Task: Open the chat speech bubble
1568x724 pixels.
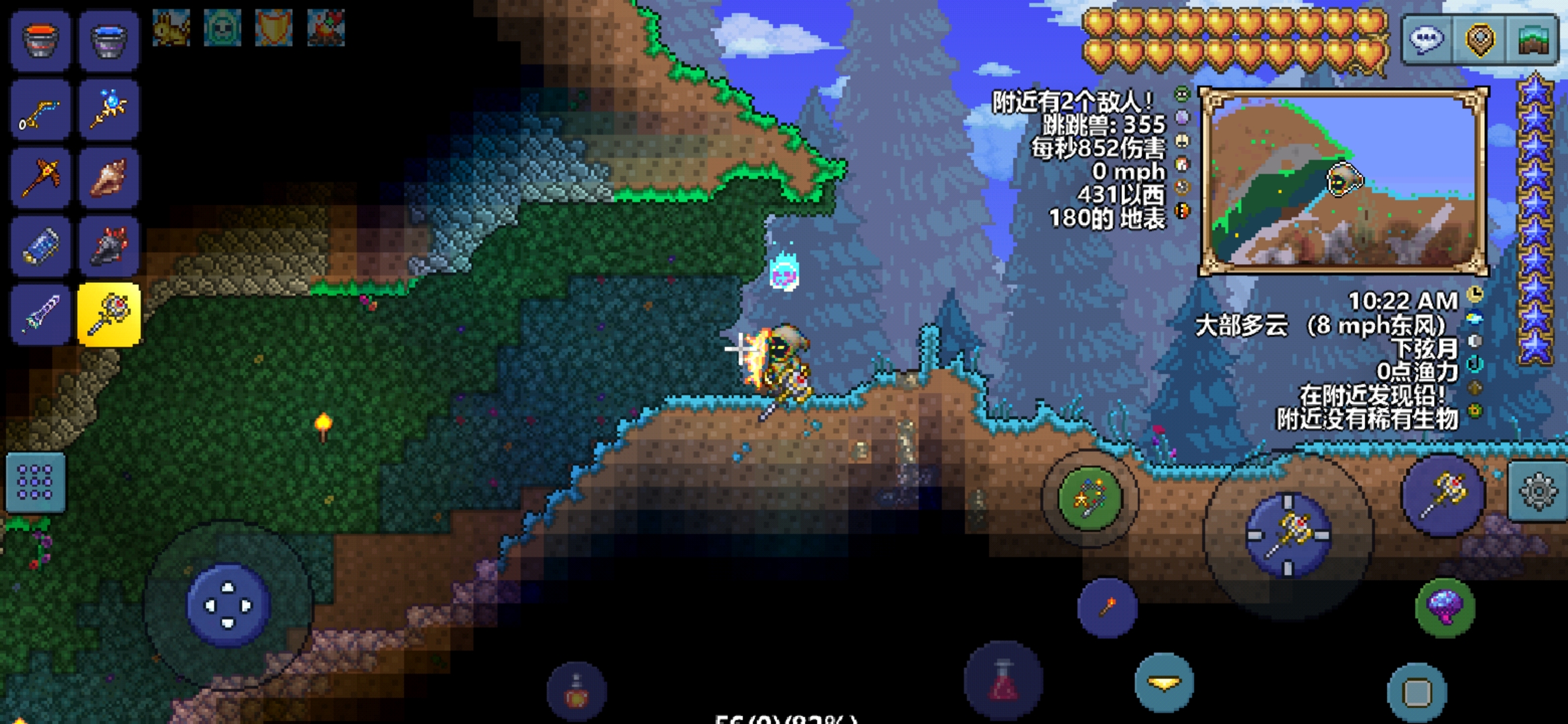Action: tap(1426, 40)
